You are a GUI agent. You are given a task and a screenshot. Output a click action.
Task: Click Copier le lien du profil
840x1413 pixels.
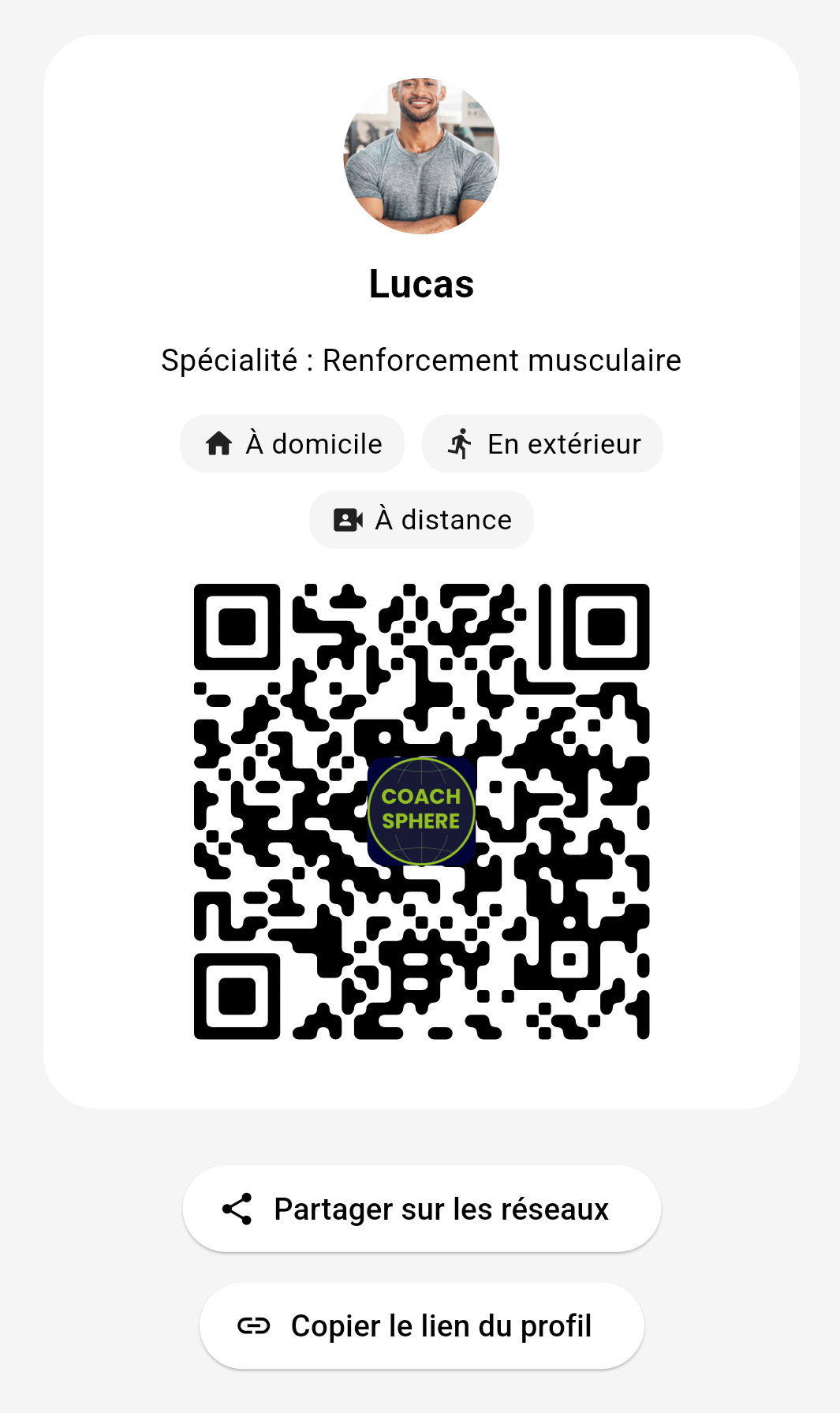coord(421,1325)
